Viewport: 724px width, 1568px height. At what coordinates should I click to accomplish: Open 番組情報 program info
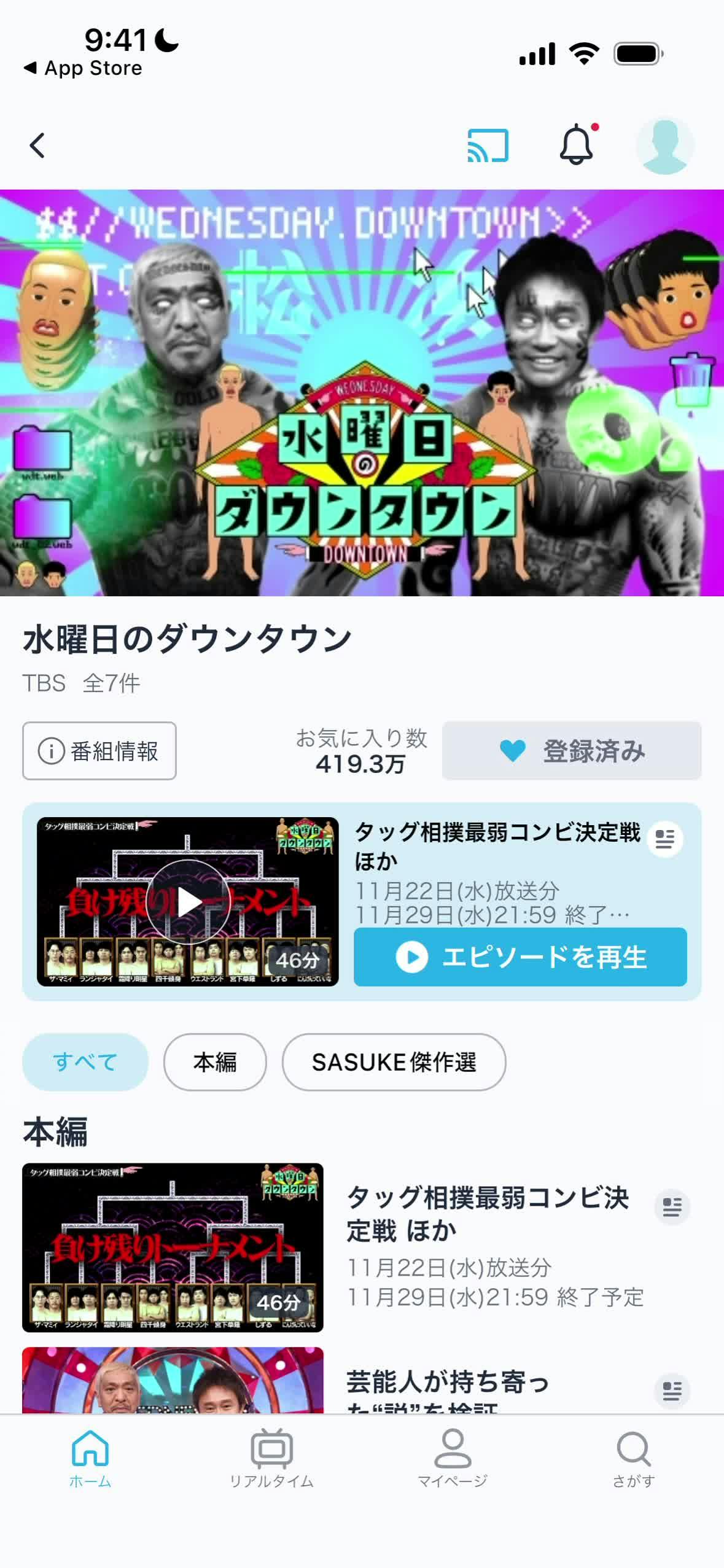[99, 751]
